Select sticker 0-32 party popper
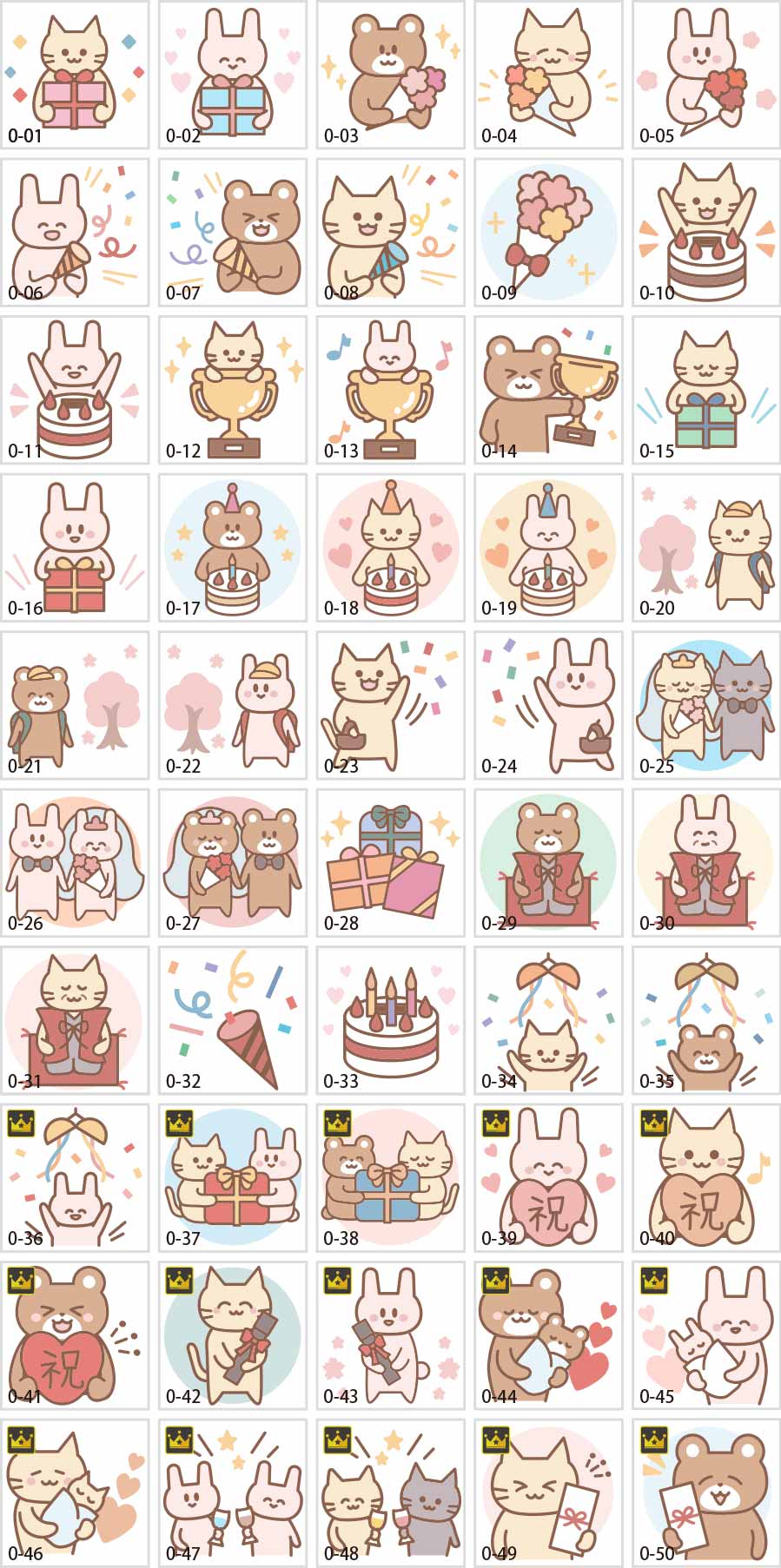 click(233, 1020)
